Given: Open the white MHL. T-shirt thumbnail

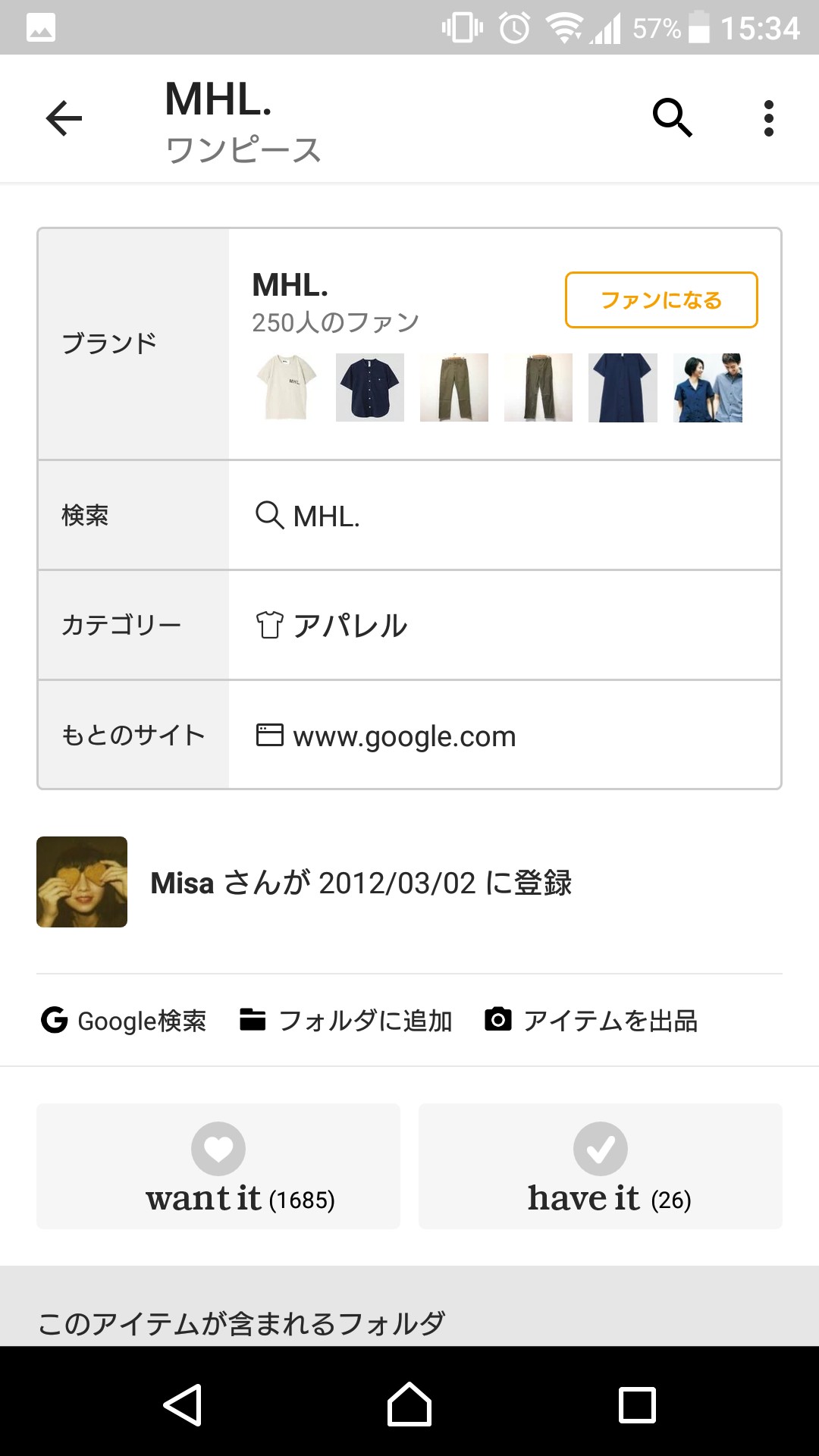Looking at the screenshot, I should pyautogui.click(x=286, y=388).
